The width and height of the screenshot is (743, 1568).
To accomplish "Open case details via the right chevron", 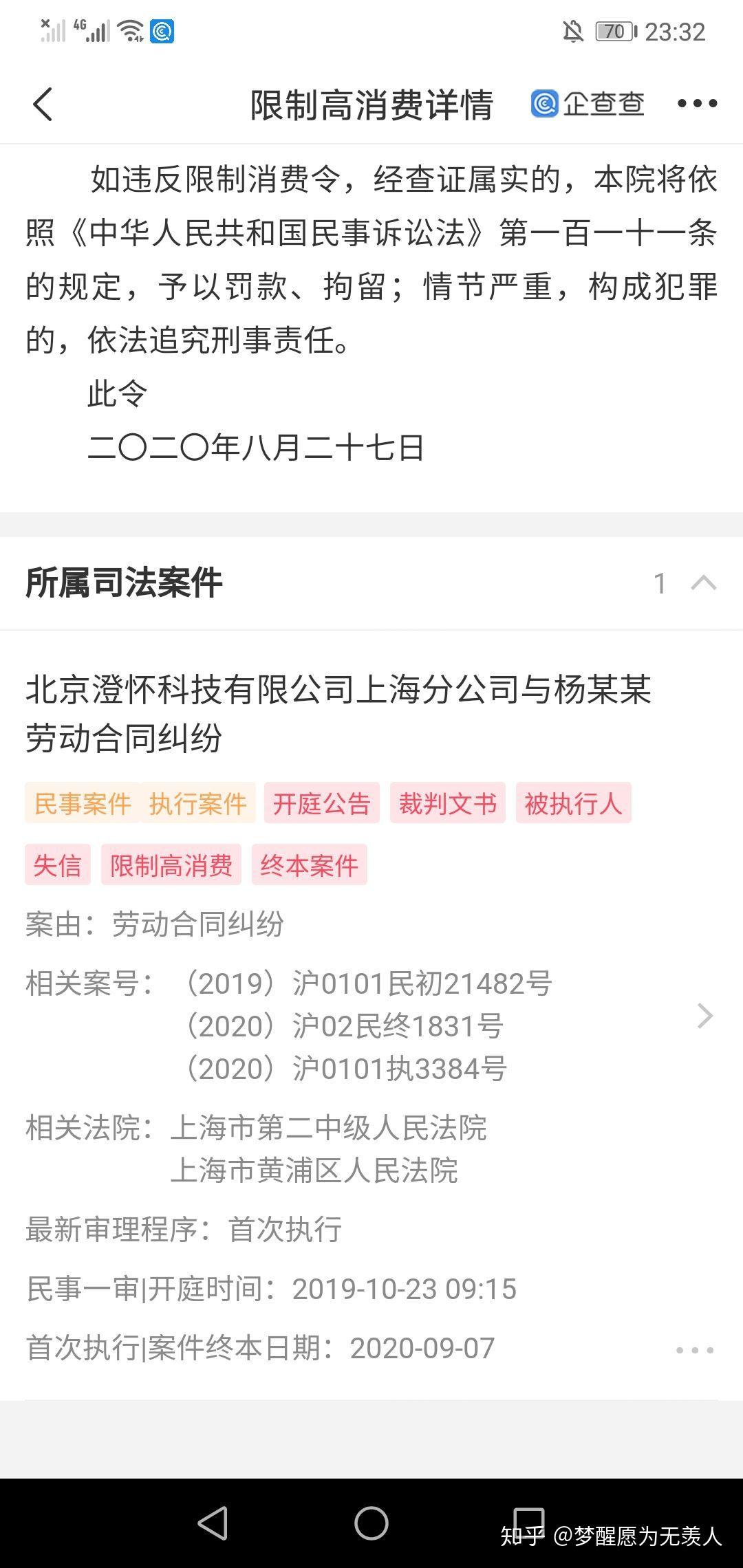I will pyautogui.click(x=704, y=1016).
